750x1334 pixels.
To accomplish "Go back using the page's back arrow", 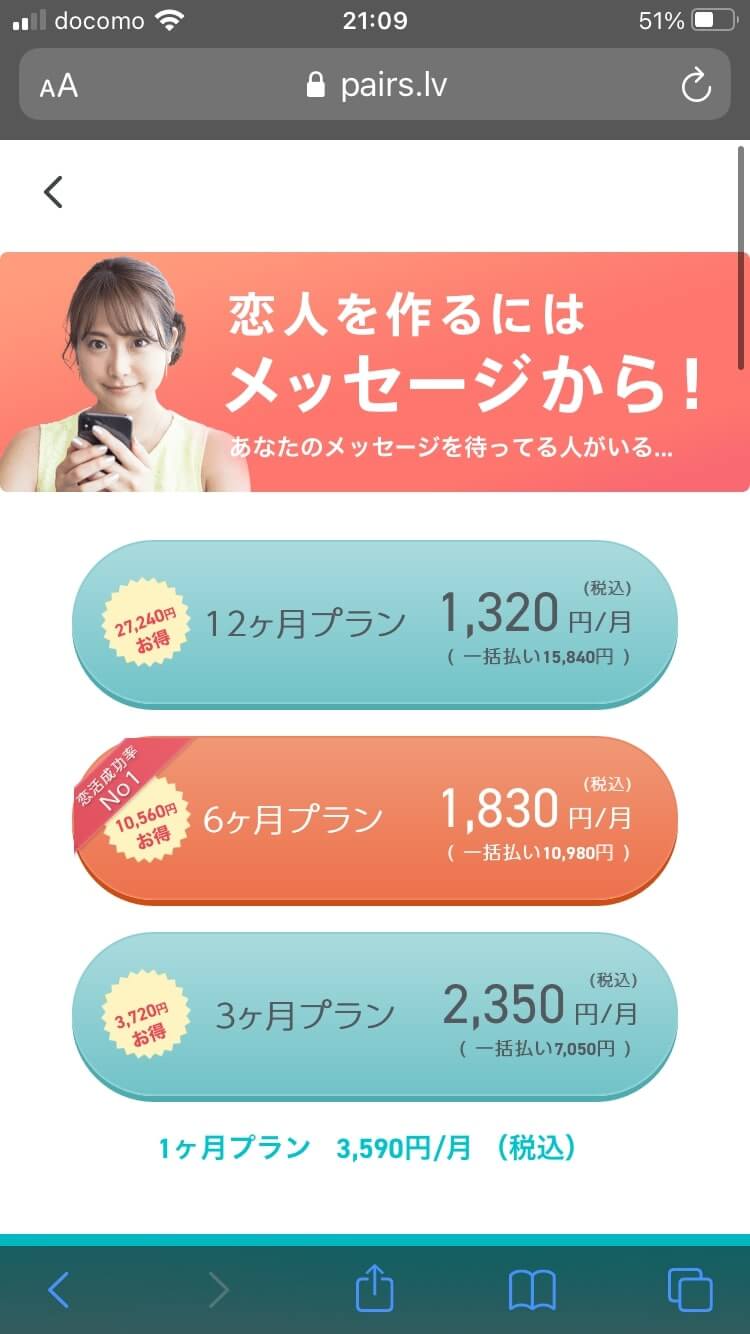I will [x=53, y=191].
